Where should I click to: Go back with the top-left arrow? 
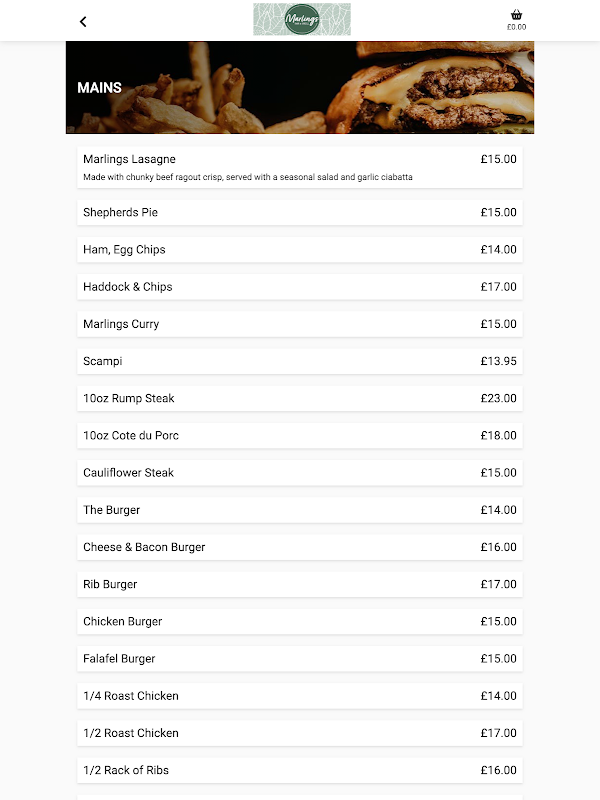(x=83, y=21)
